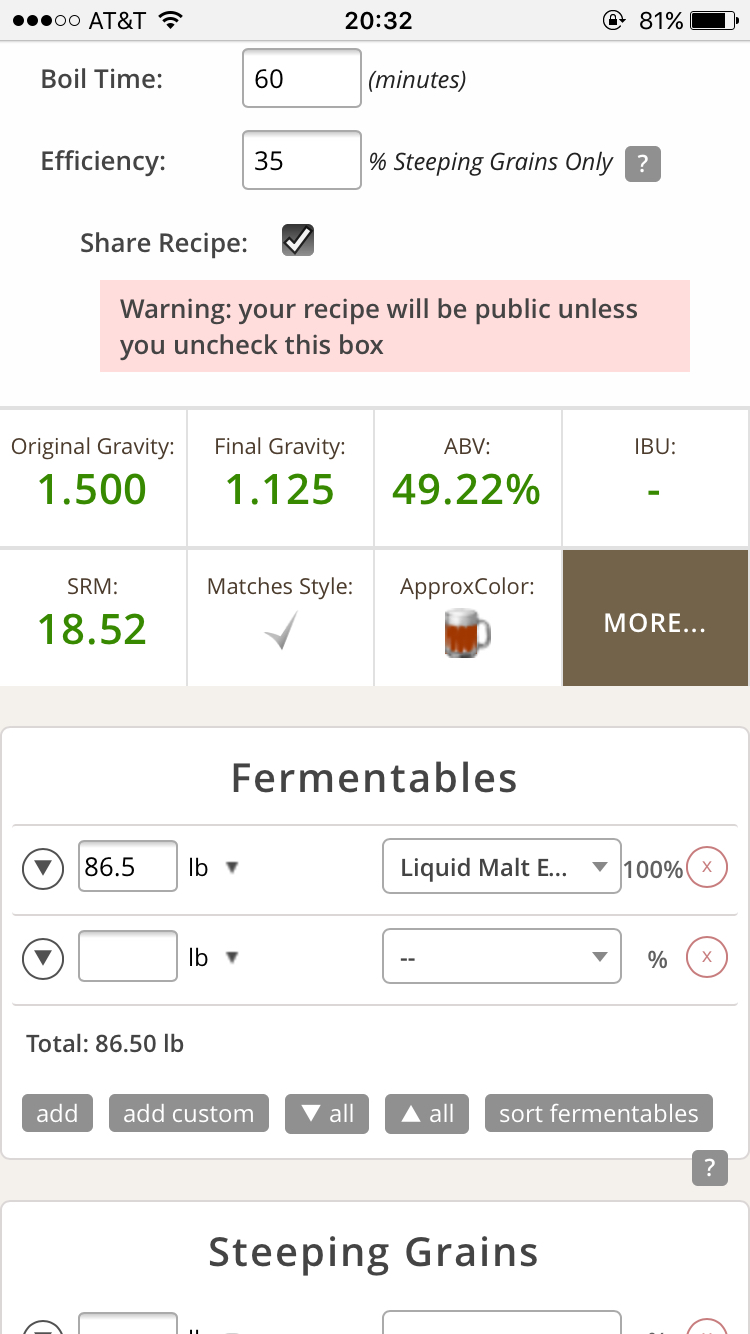Image resolution: width=750 pixels, height=1334 pixels.
Task: Expand the empty fermentable row arrow
Action: (43, 958)
